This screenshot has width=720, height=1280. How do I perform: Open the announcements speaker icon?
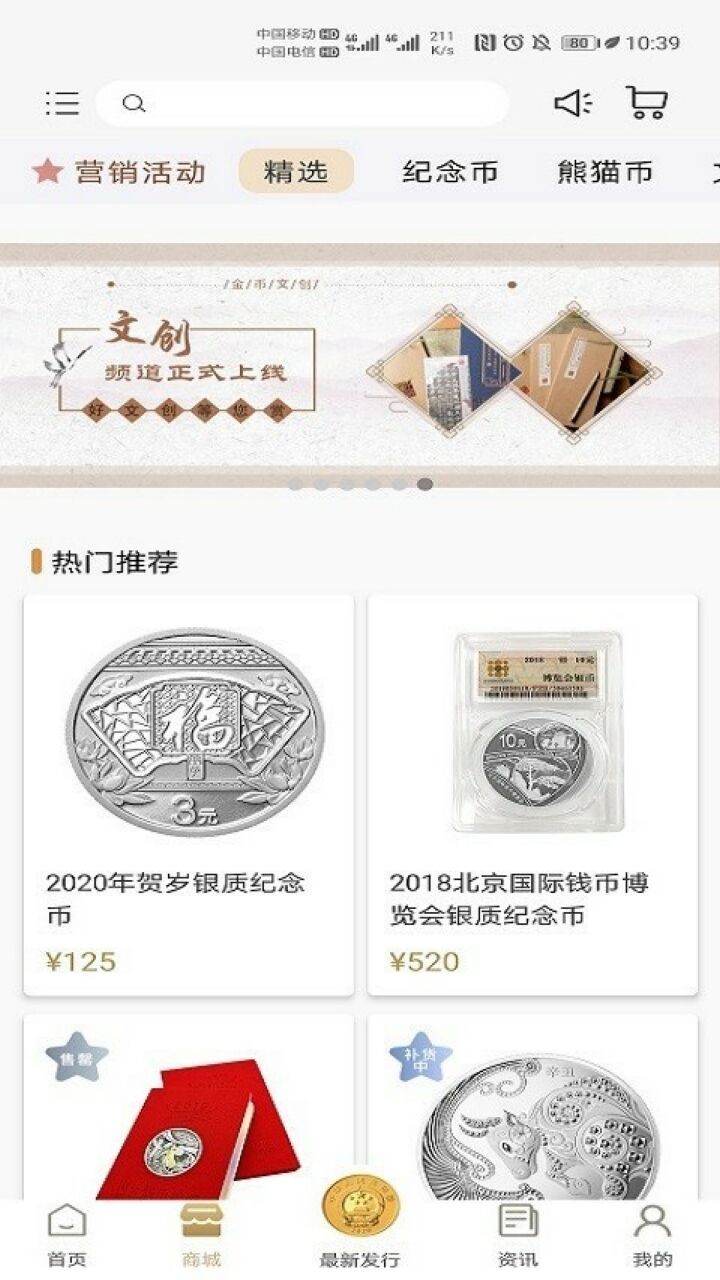[x=573, y=103]
